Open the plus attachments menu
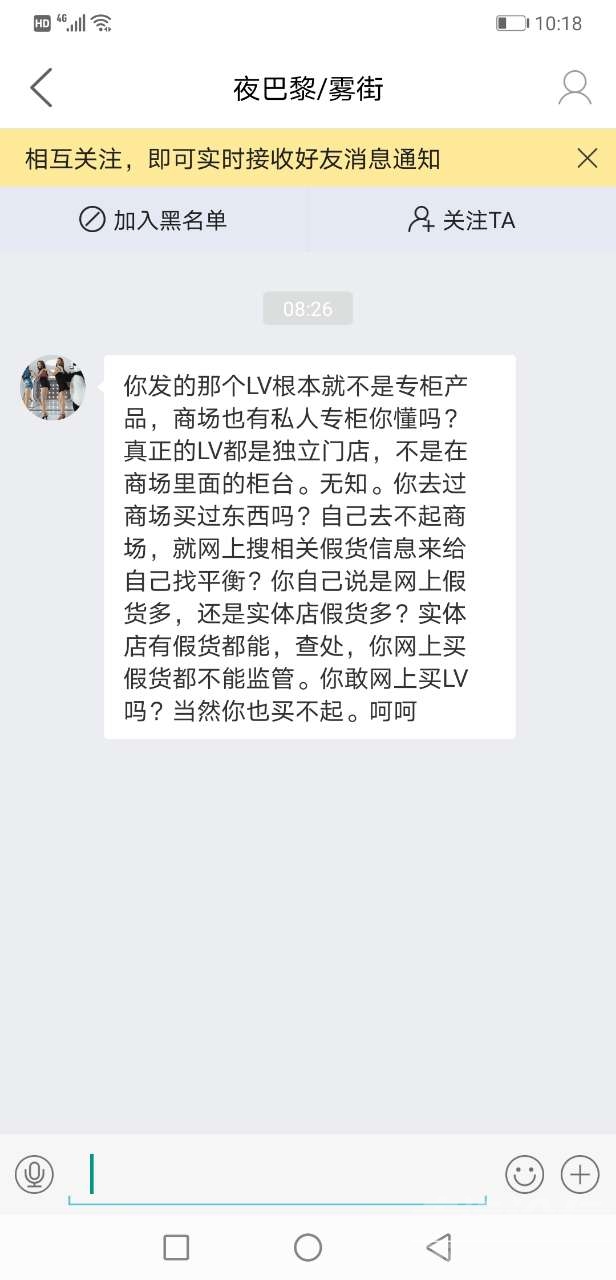The width and height of the screenshot is (616, 1280). 580,1173
